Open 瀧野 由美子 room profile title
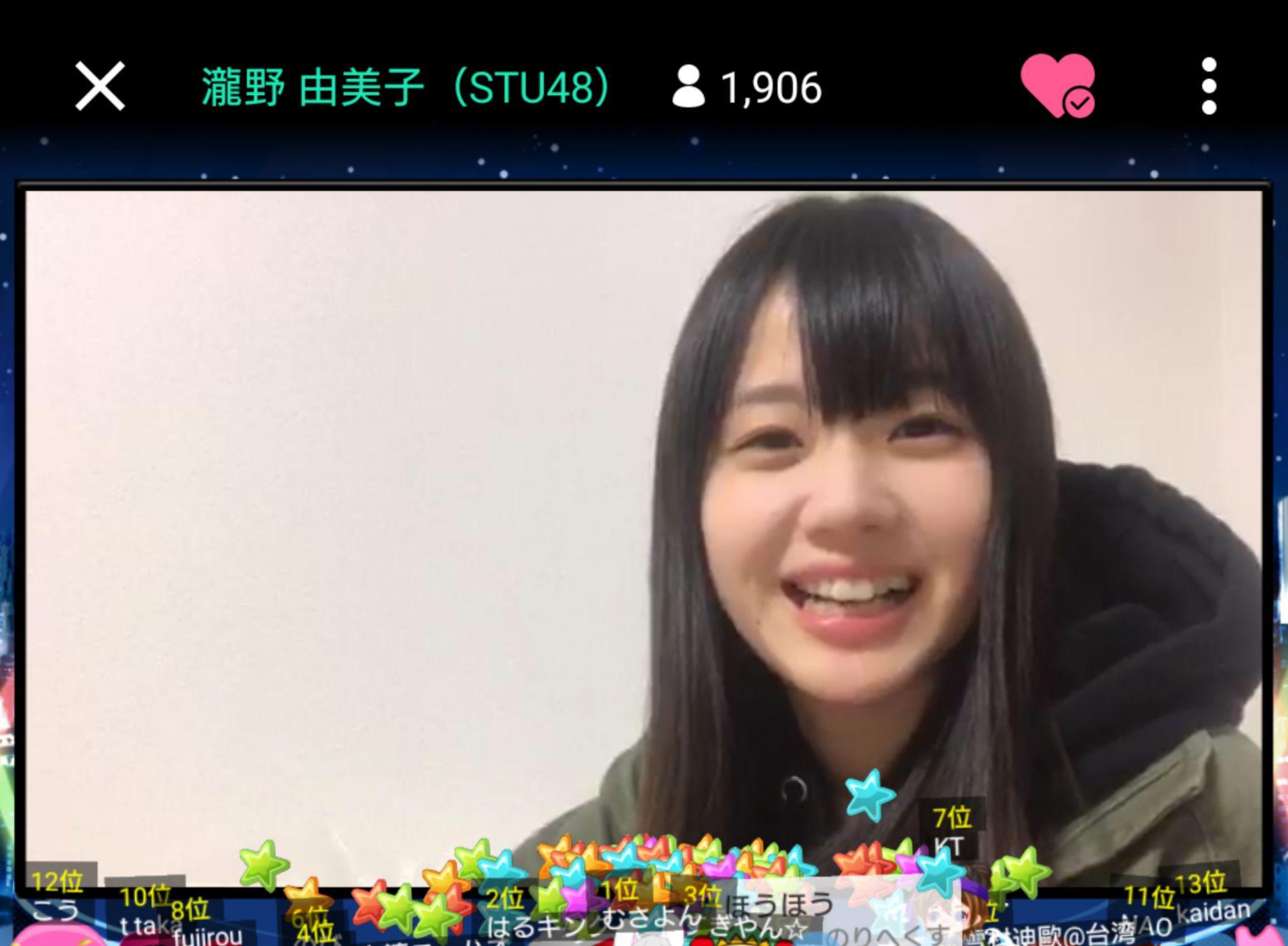This screenshot has height=946, width=1288. tap(405, 87)
